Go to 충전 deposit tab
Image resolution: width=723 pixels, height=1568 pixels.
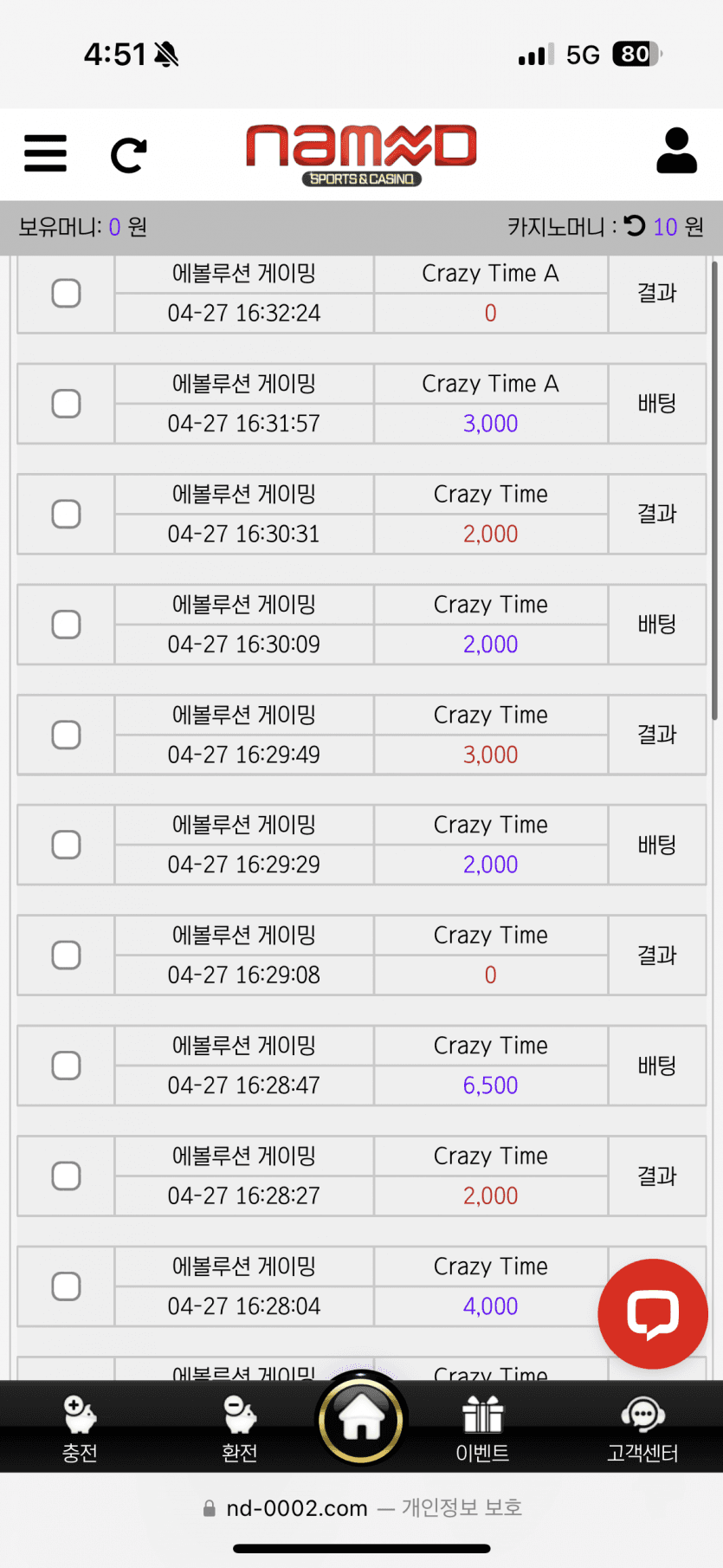(80, 1429)
